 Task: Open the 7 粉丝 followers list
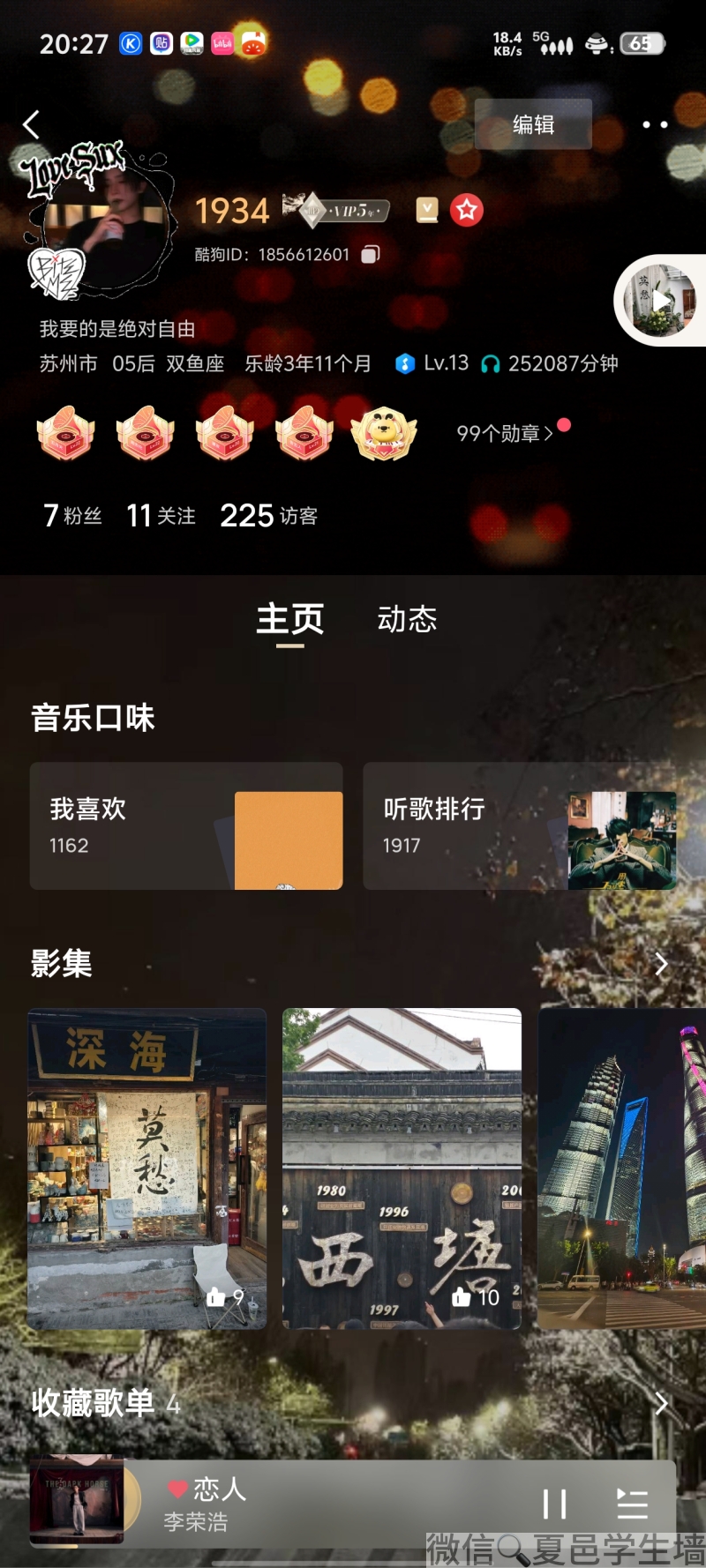(72, 515)
